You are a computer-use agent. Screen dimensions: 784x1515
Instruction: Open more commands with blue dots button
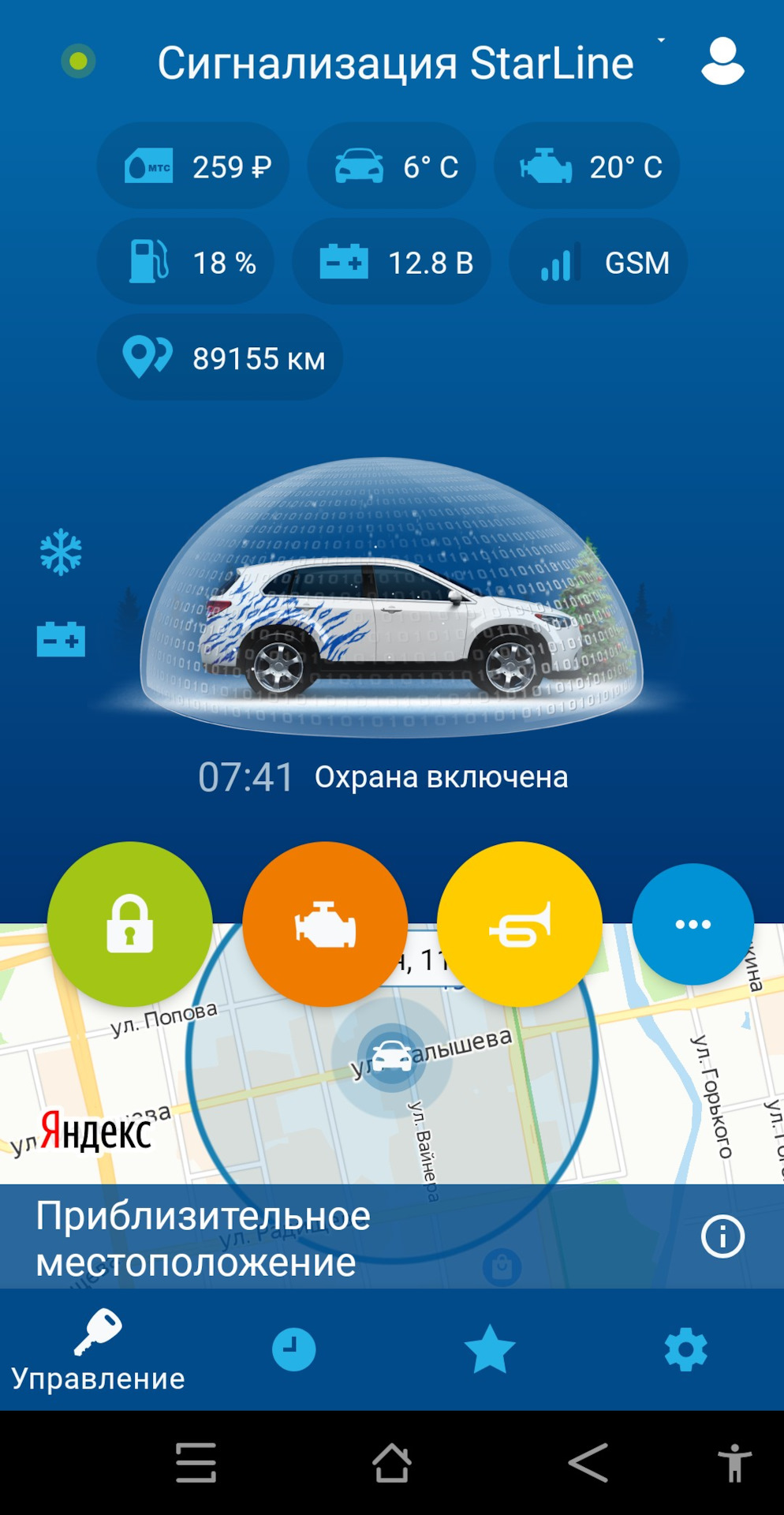[x=693, y=924]
